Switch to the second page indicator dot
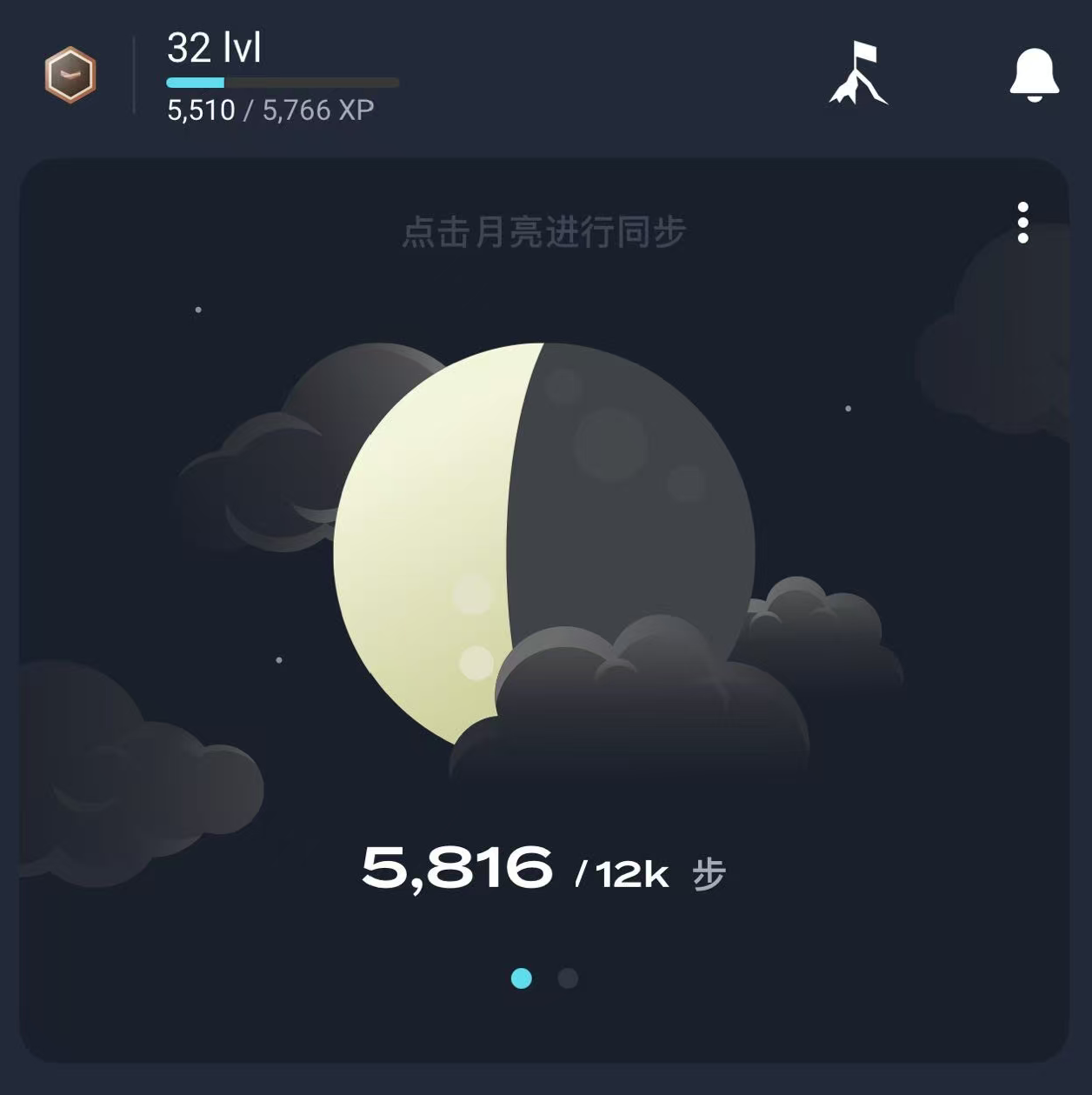 [568, 978]
